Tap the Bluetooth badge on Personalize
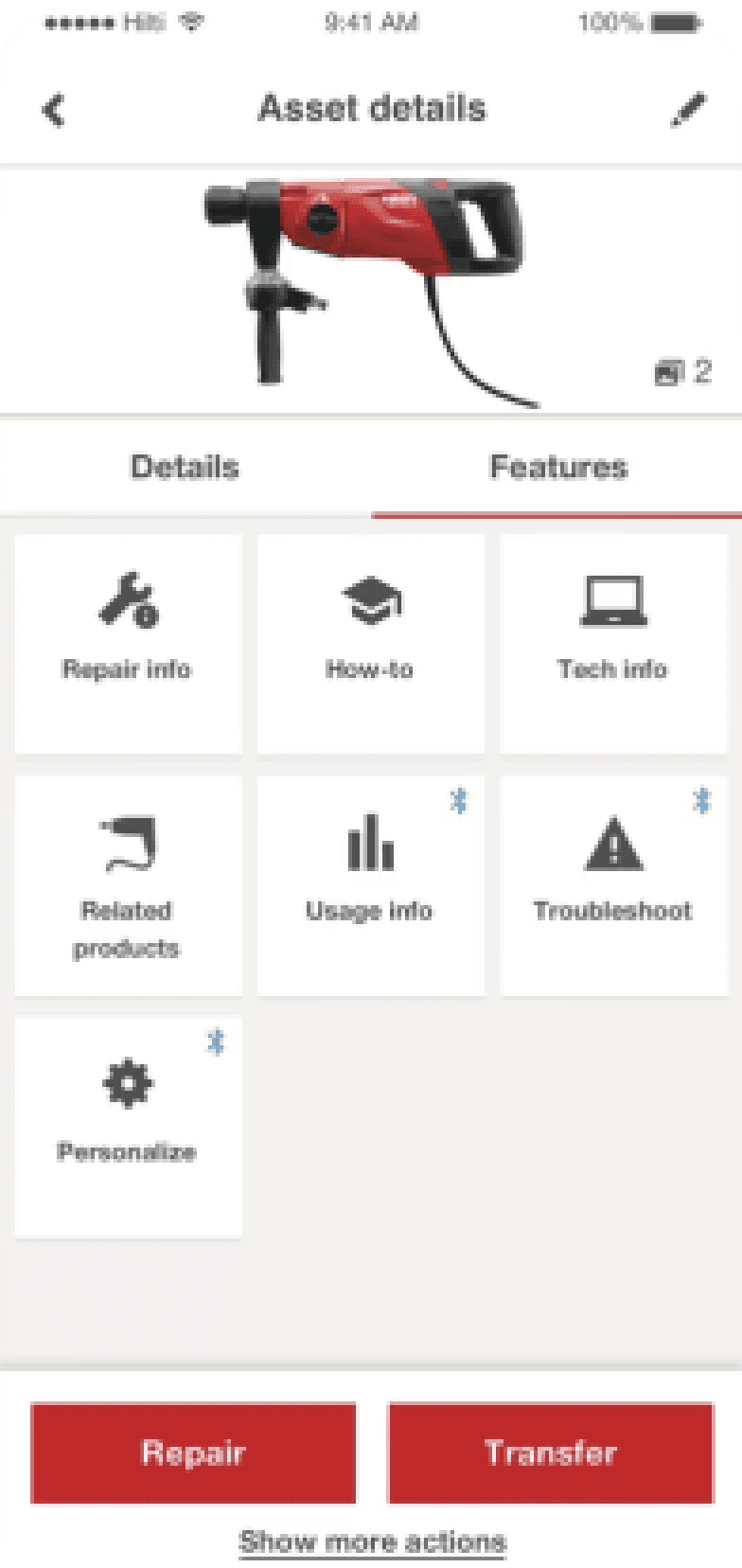Viewport: 742px width, 1568px height. 216,1044
